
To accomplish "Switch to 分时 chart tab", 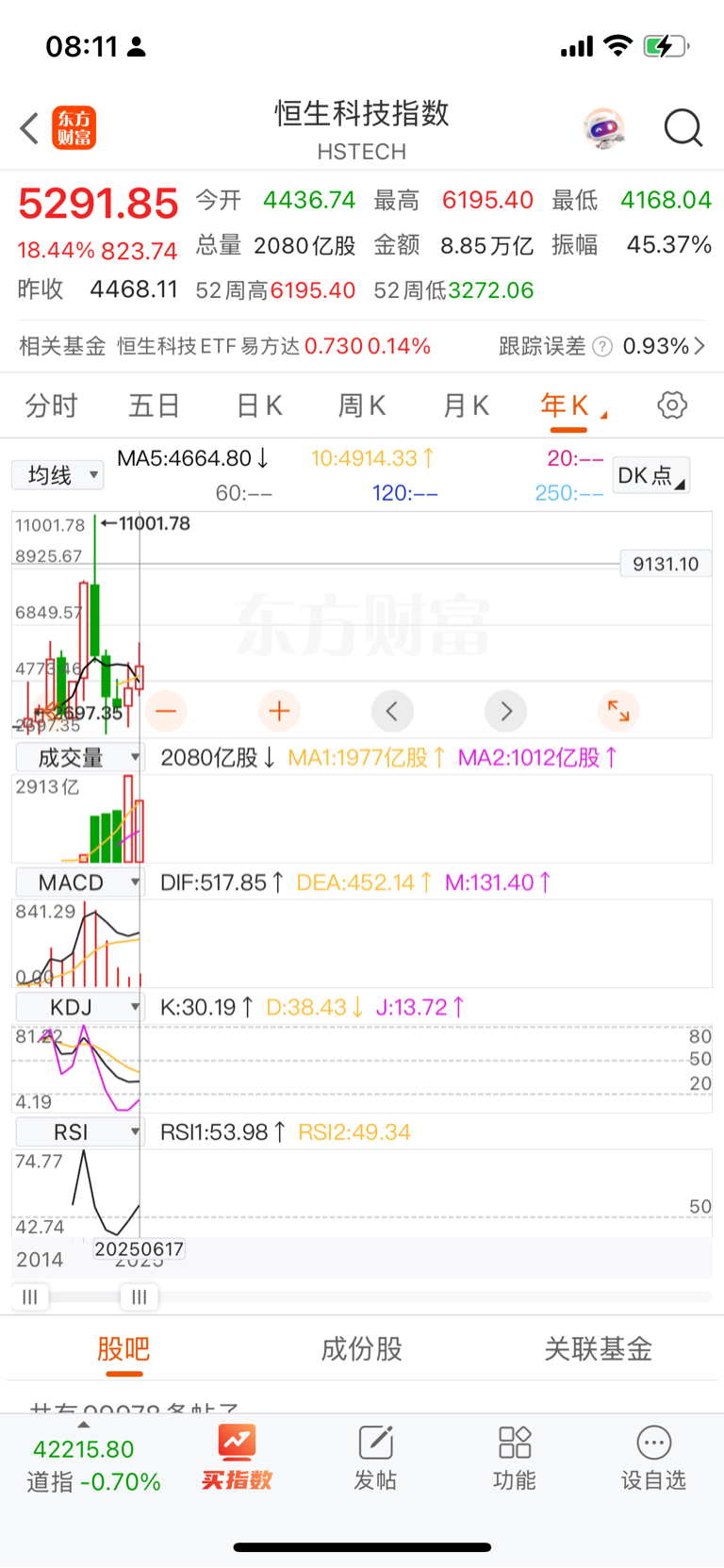I will click(51, 406).
